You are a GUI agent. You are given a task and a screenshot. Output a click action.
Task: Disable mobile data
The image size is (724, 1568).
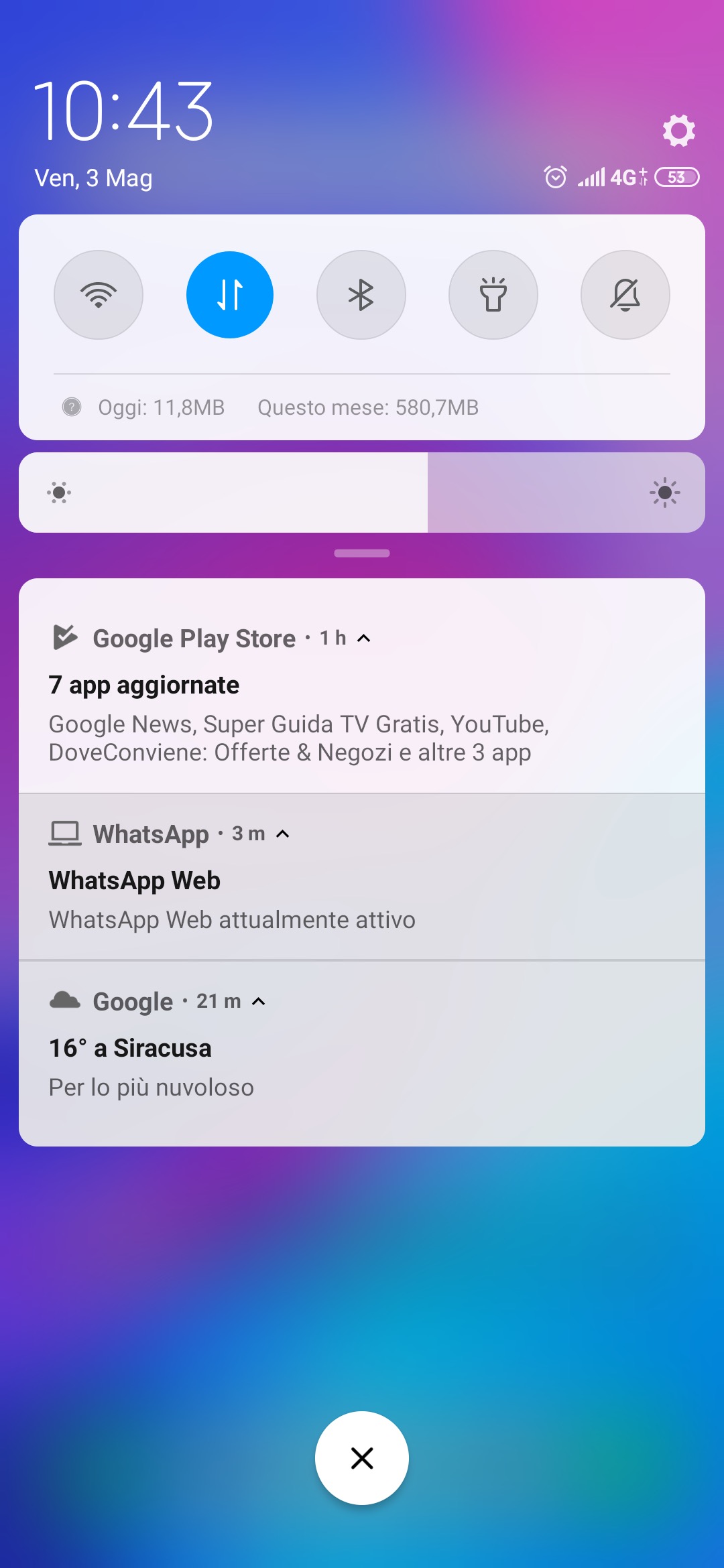pos(230,295)
